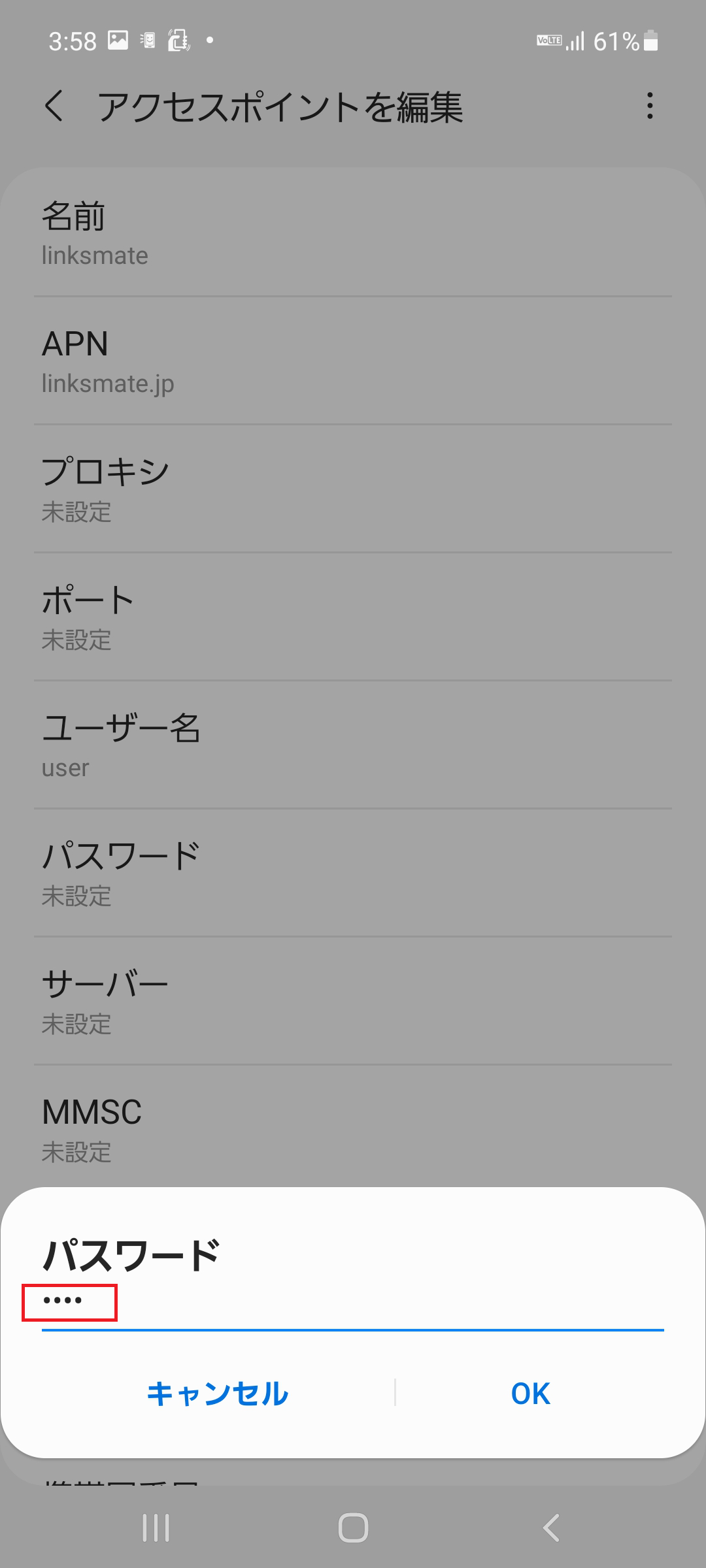The image size is (706, 1568).
Task: Tap the キャンセル button in password dialog
Action: coord(218,1394)
